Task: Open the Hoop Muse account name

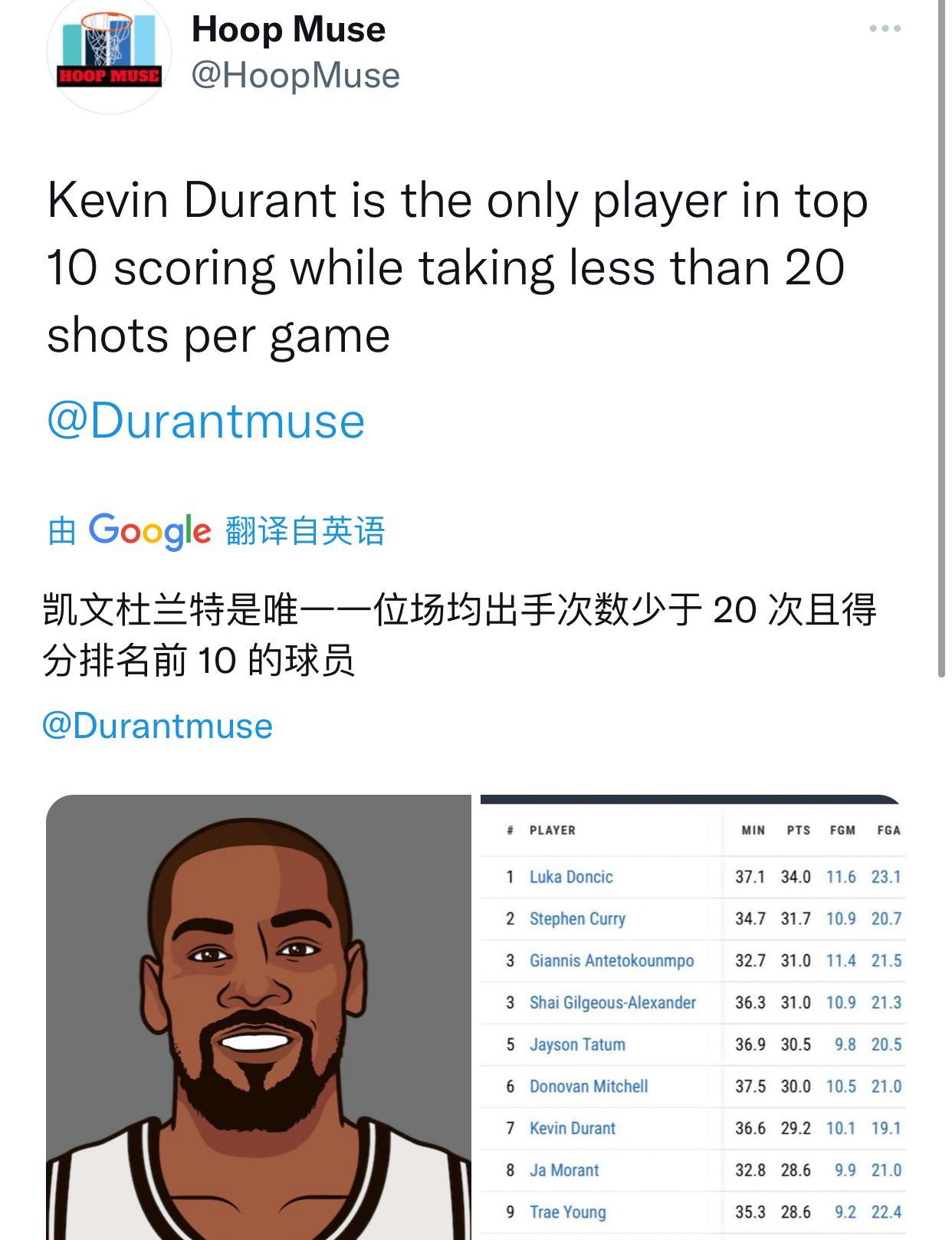Action: pyautogui.click(x=288, y=30)
